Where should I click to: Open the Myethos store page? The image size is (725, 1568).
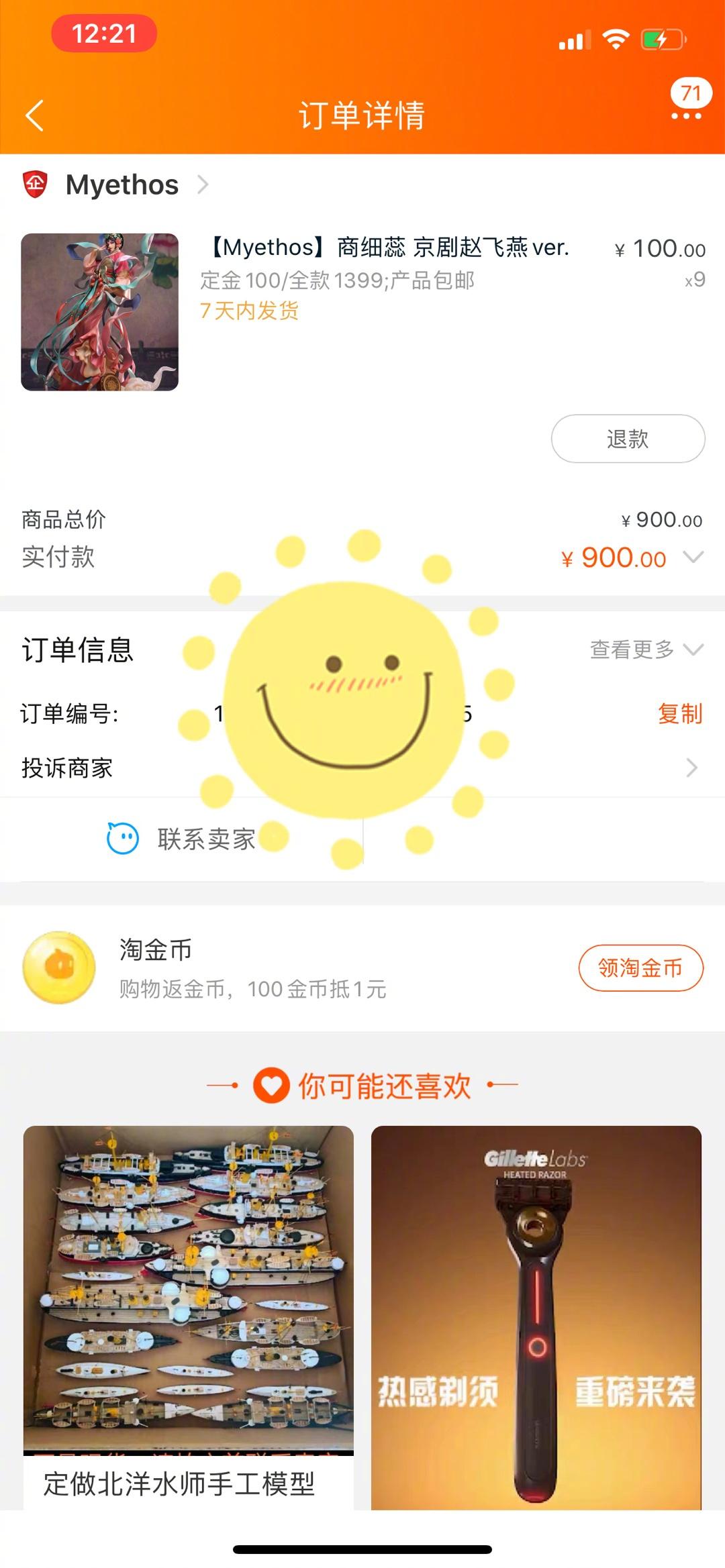tap(122, 185)
